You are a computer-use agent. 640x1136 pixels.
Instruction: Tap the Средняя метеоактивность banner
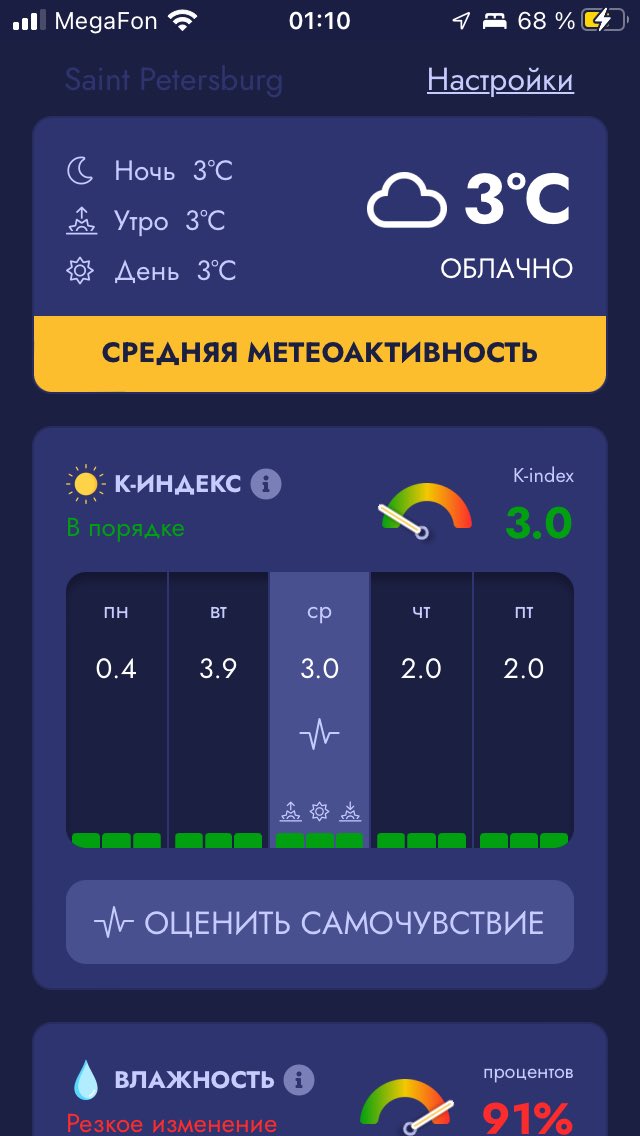click(x=320, y=354)
